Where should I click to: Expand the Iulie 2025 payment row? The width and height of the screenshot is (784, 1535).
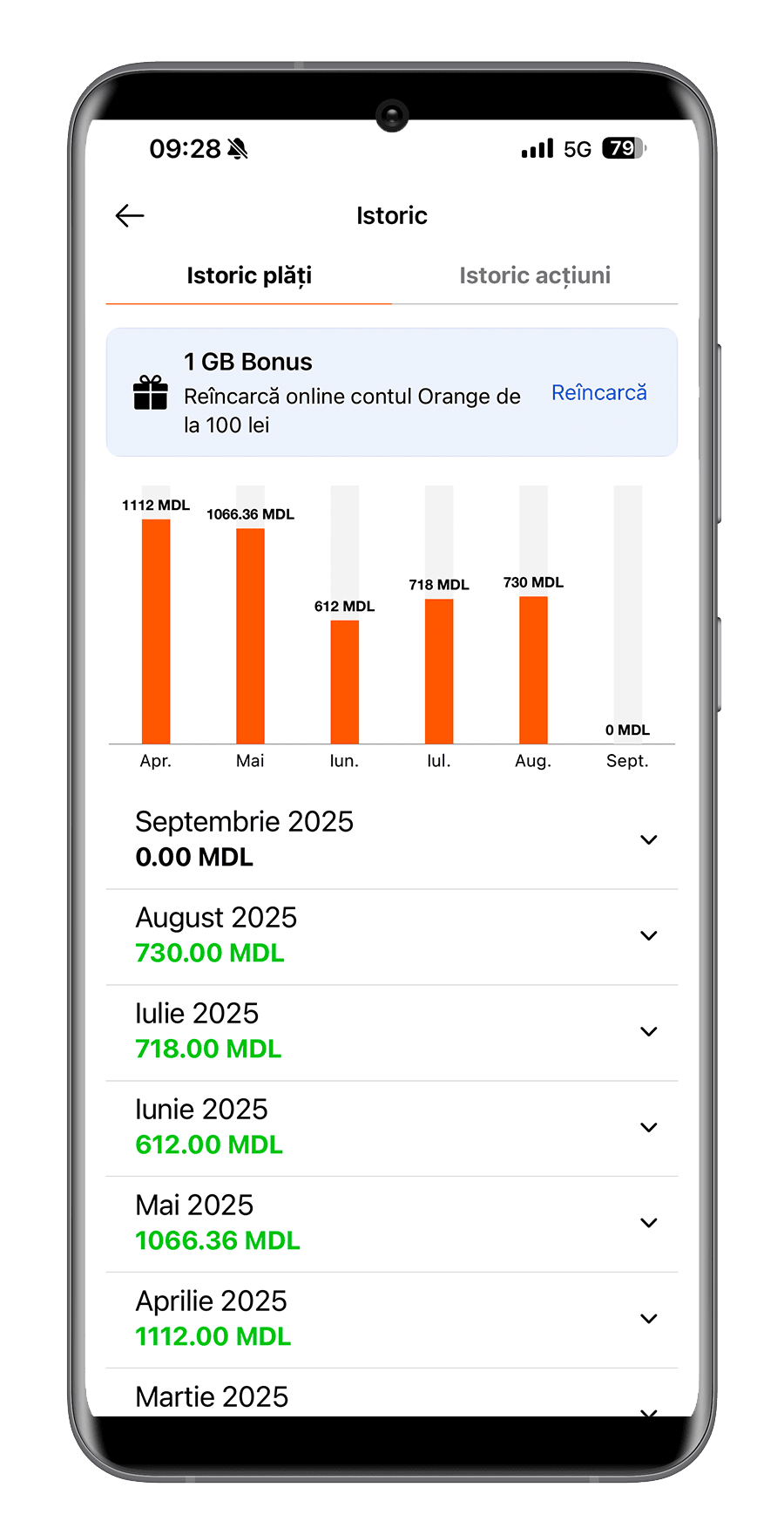[x=648, y=1031]
